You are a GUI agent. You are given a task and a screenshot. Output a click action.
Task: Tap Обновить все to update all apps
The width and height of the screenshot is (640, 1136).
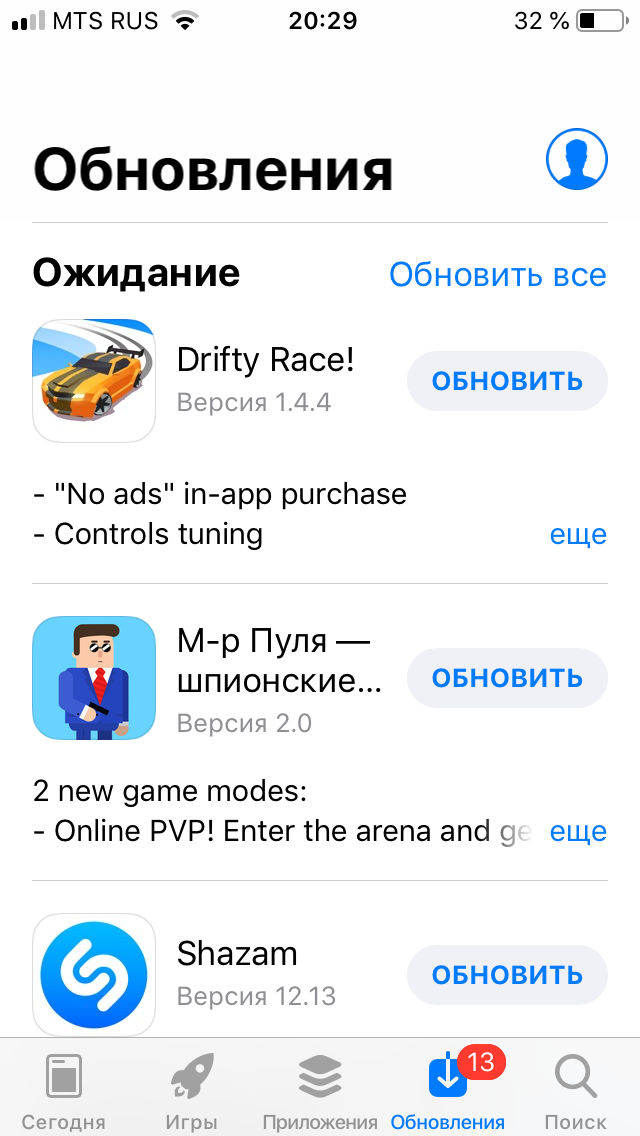coord(497,274)
